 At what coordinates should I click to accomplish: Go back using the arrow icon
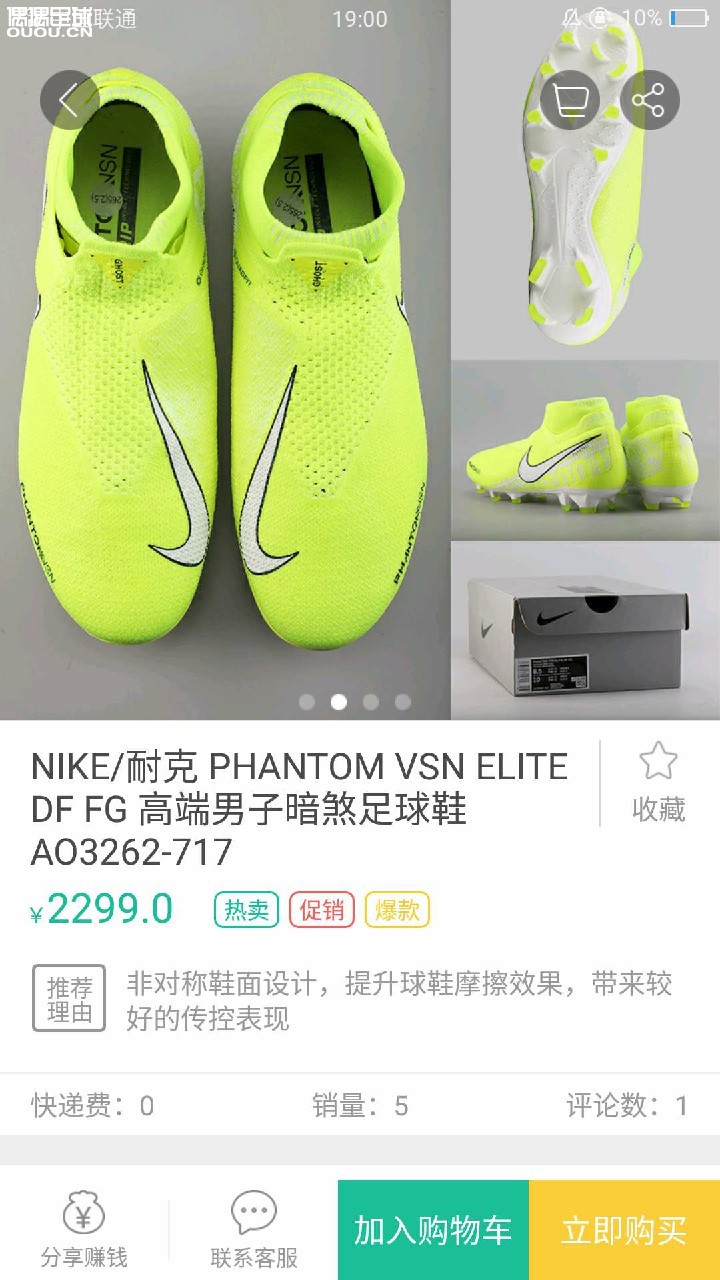tap(69, 100)
